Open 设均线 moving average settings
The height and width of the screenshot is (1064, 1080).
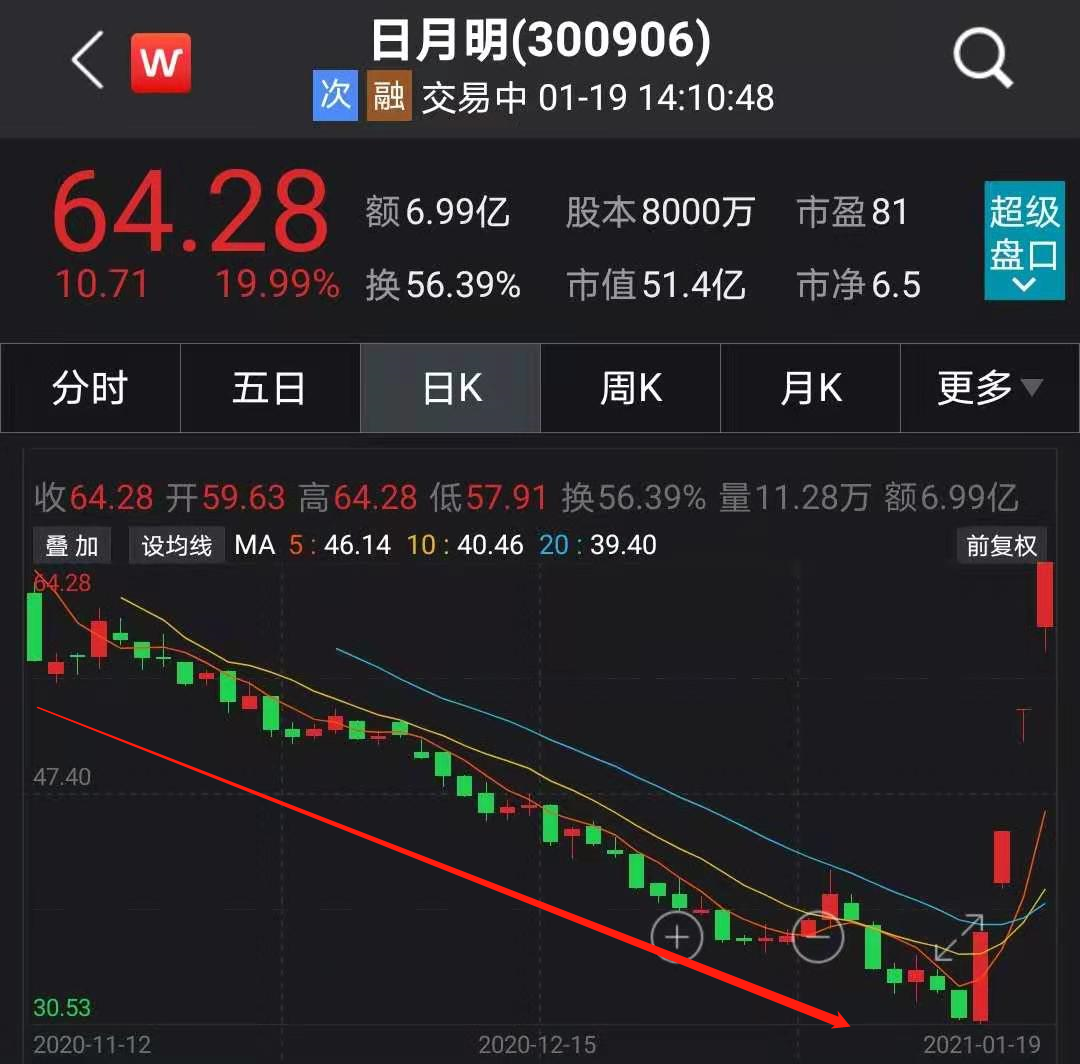pos(177,546)
